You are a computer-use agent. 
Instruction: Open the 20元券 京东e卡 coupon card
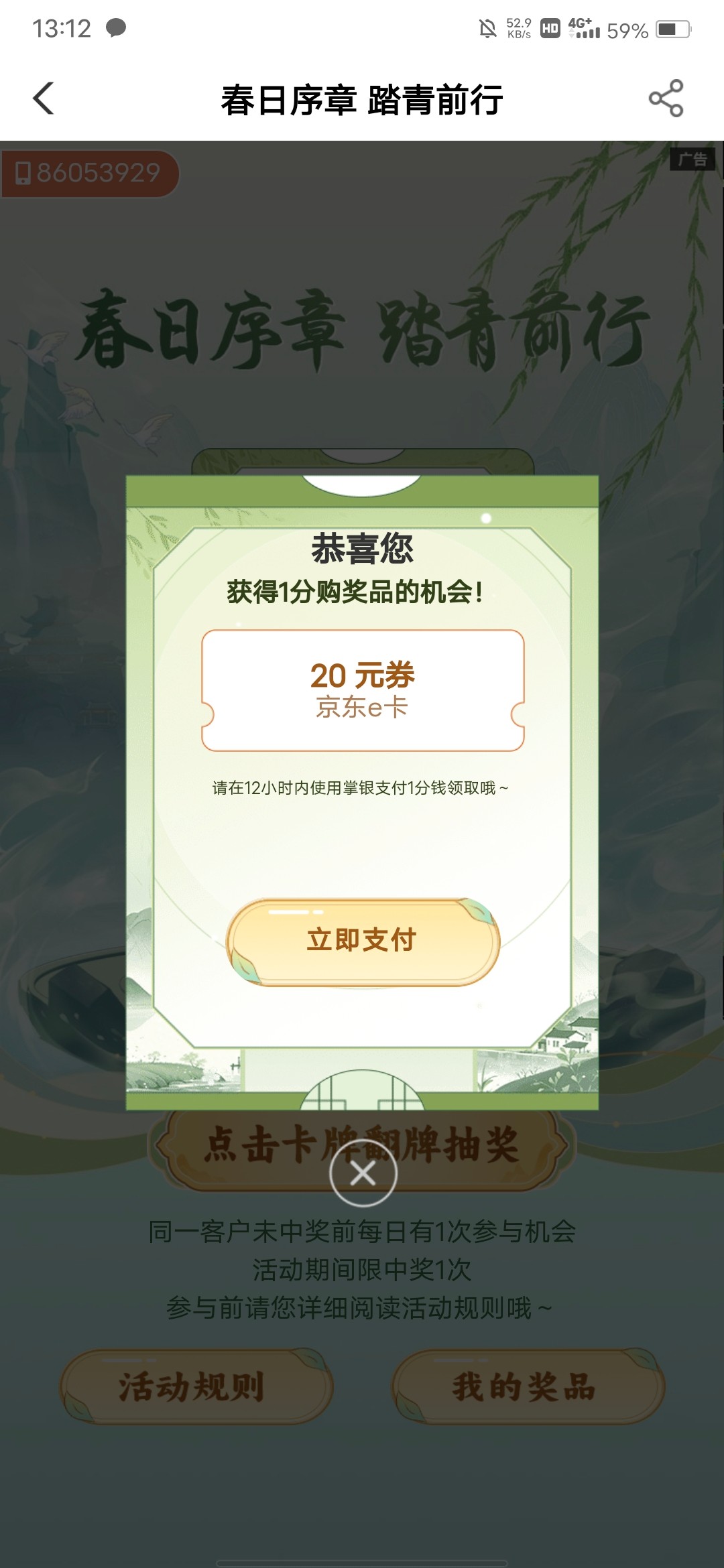coord(363,690)
